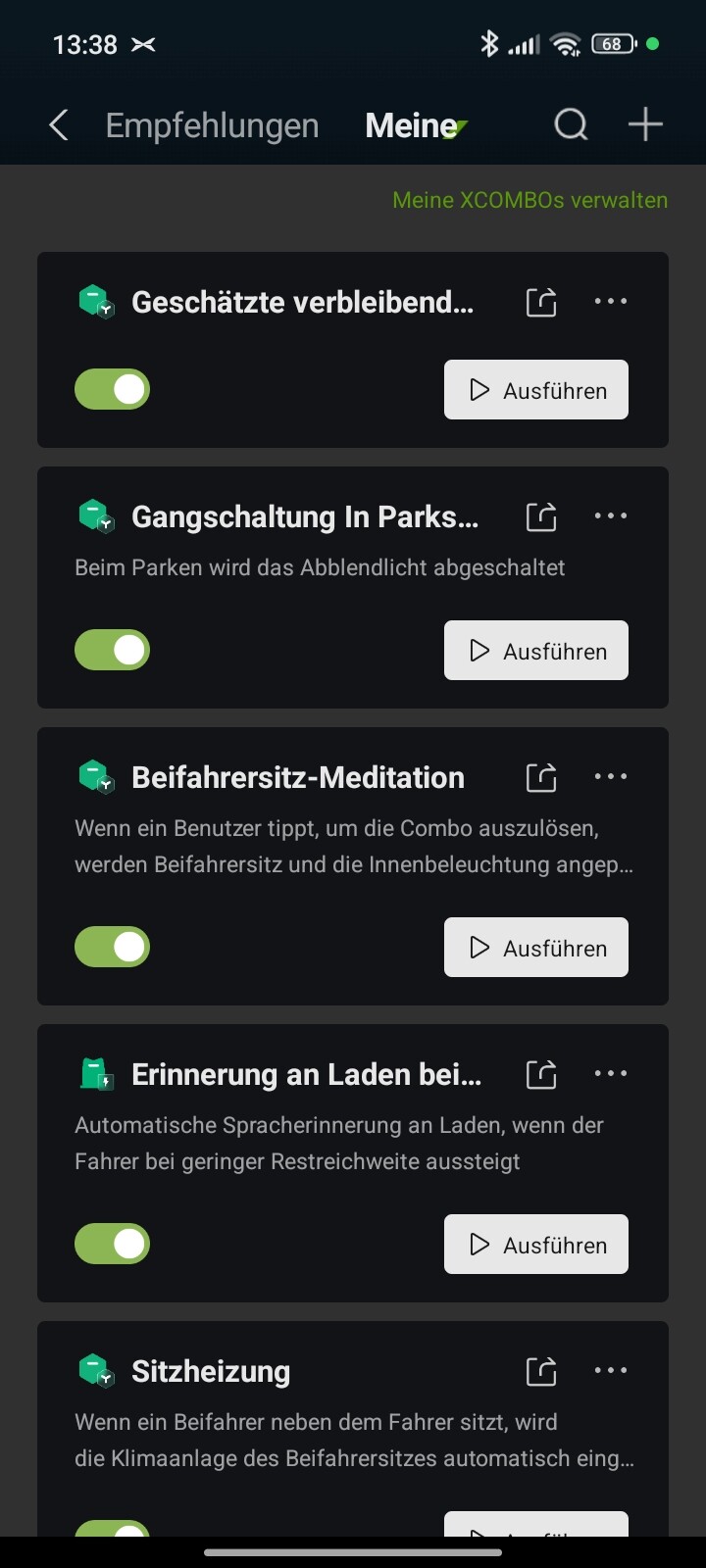Viewport: 706px width, 1568px height.
Task: Execute the Beifahrersitz-Meditation combo
Action: (x=535, y=948)
